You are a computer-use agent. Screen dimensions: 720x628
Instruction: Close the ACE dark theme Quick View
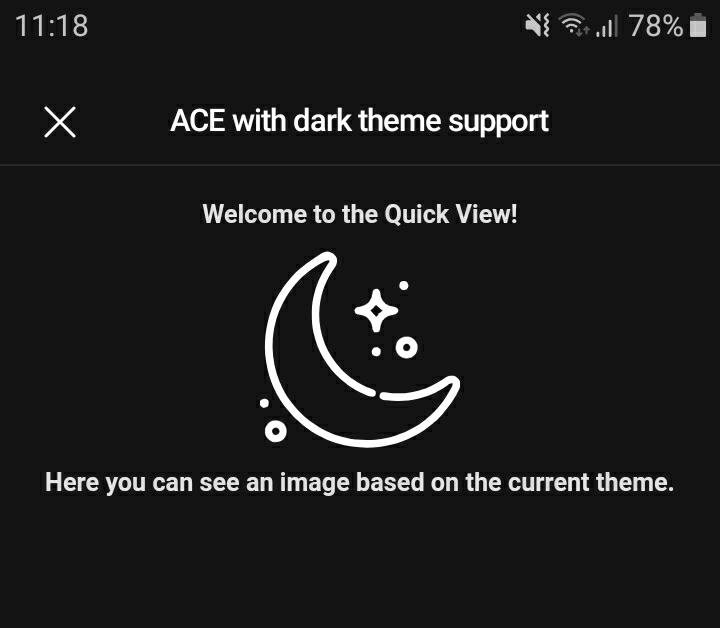[x=60, y=122]
